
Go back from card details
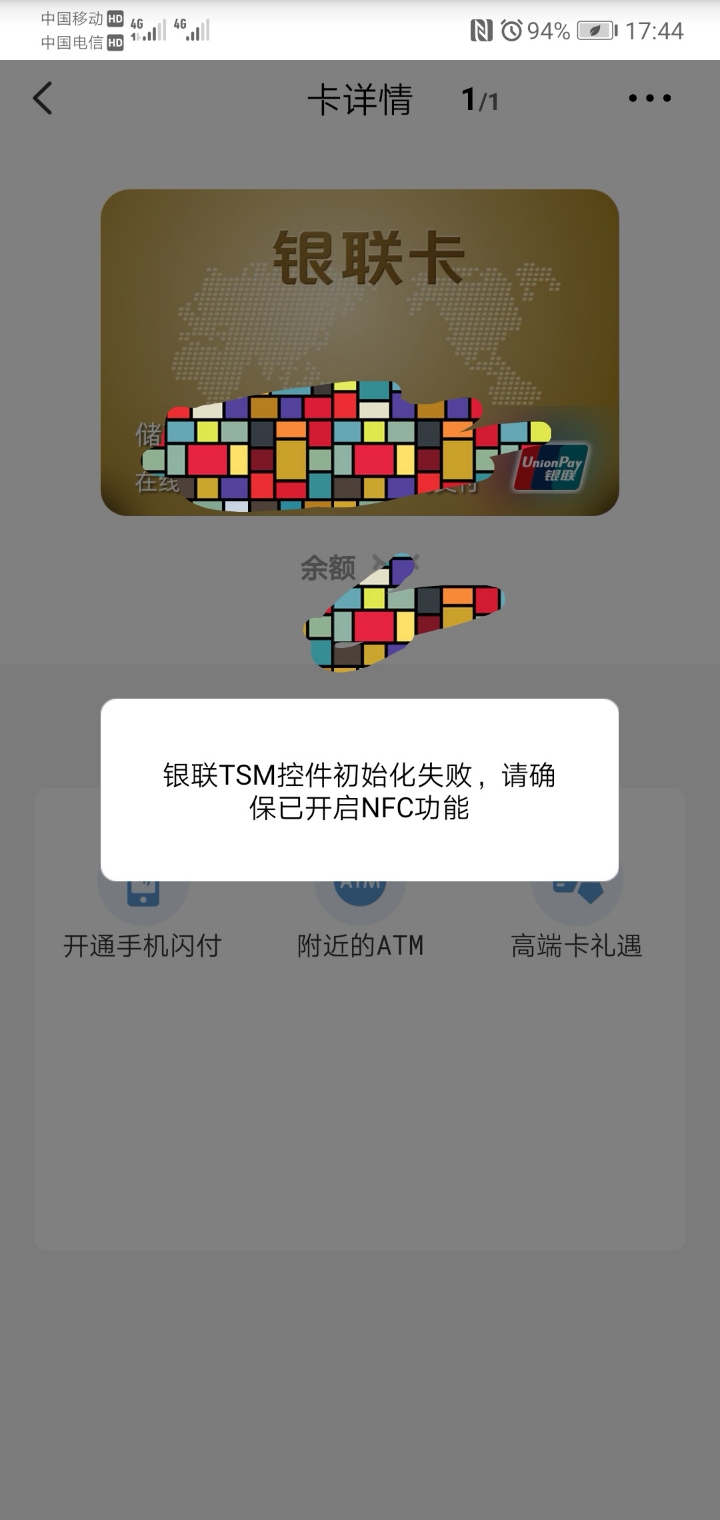coord(42,99)
